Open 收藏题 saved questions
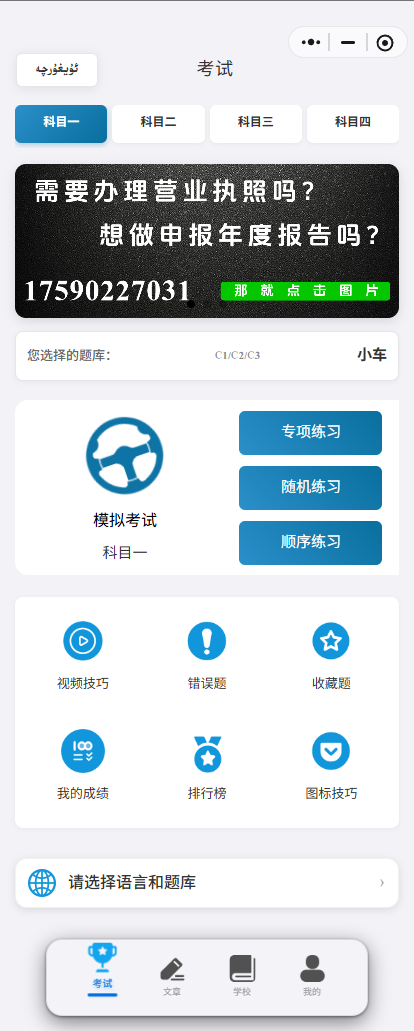 pyautogui.click(x=331, y=656)
